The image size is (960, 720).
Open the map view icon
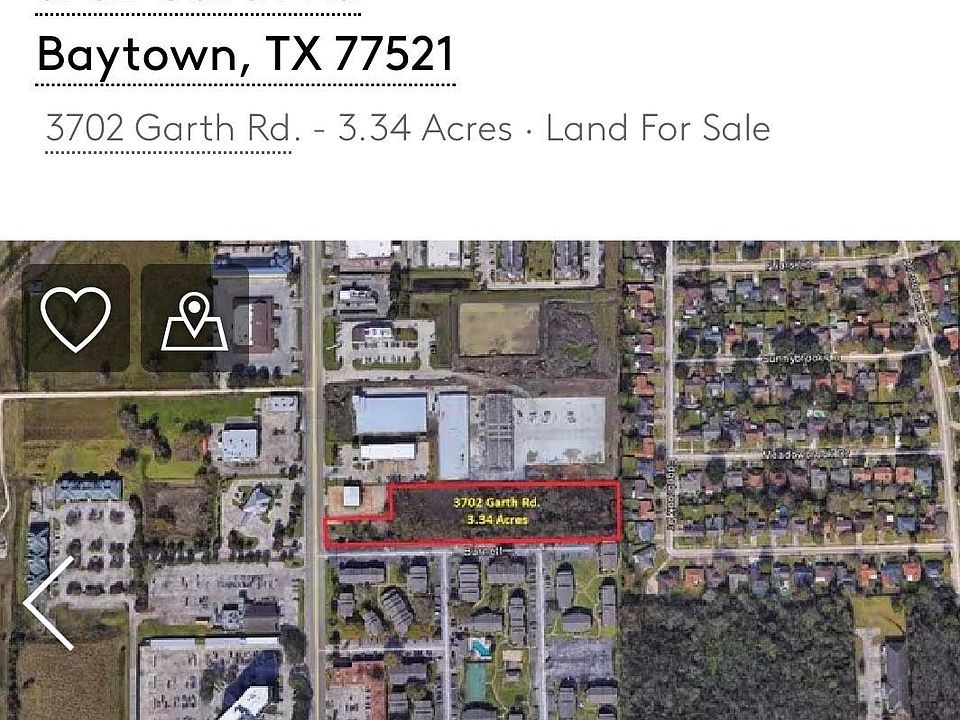pos(194,320)
